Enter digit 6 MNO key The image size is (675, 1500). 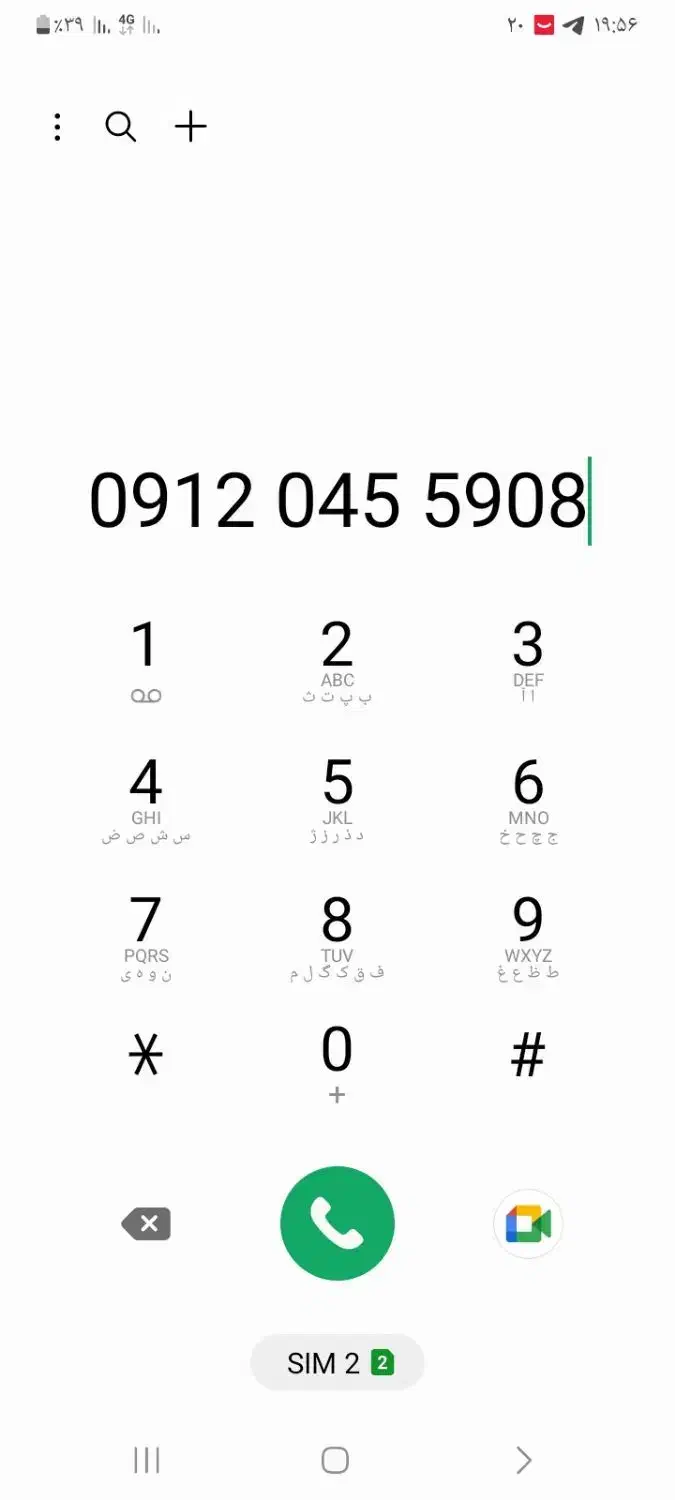(528, 798)
